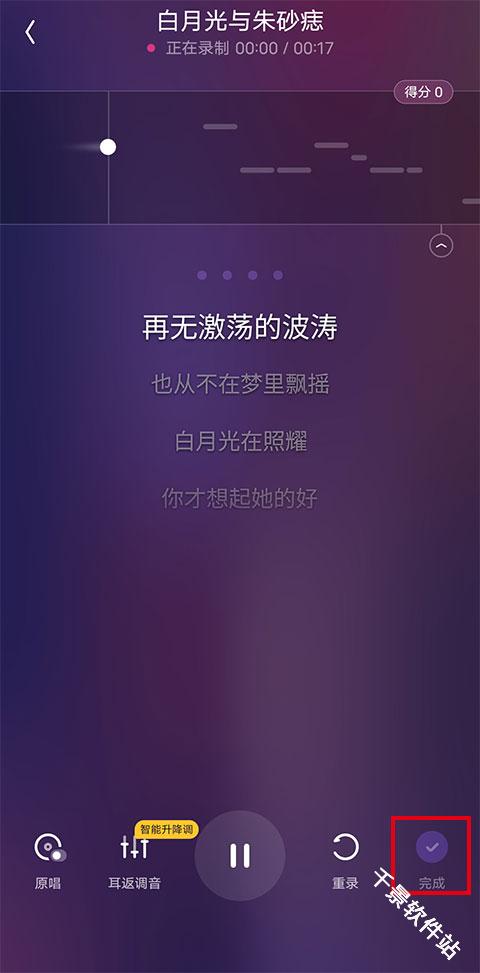
Task: Open 耳返调音 tuning settings
Action: pos(135,861)
